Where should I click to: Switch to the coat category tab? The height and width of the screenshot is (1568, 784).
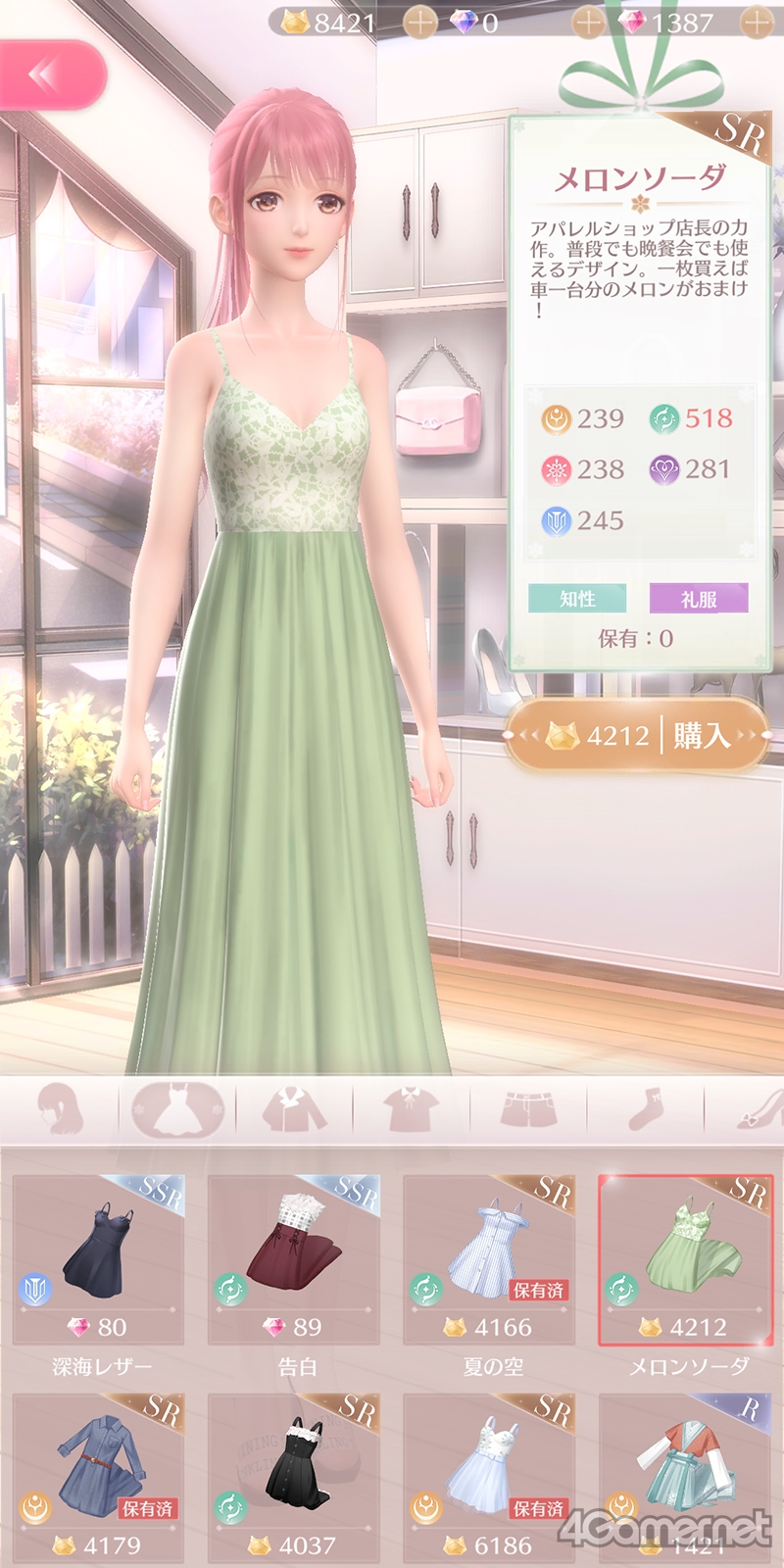(x=294, y=1110)
